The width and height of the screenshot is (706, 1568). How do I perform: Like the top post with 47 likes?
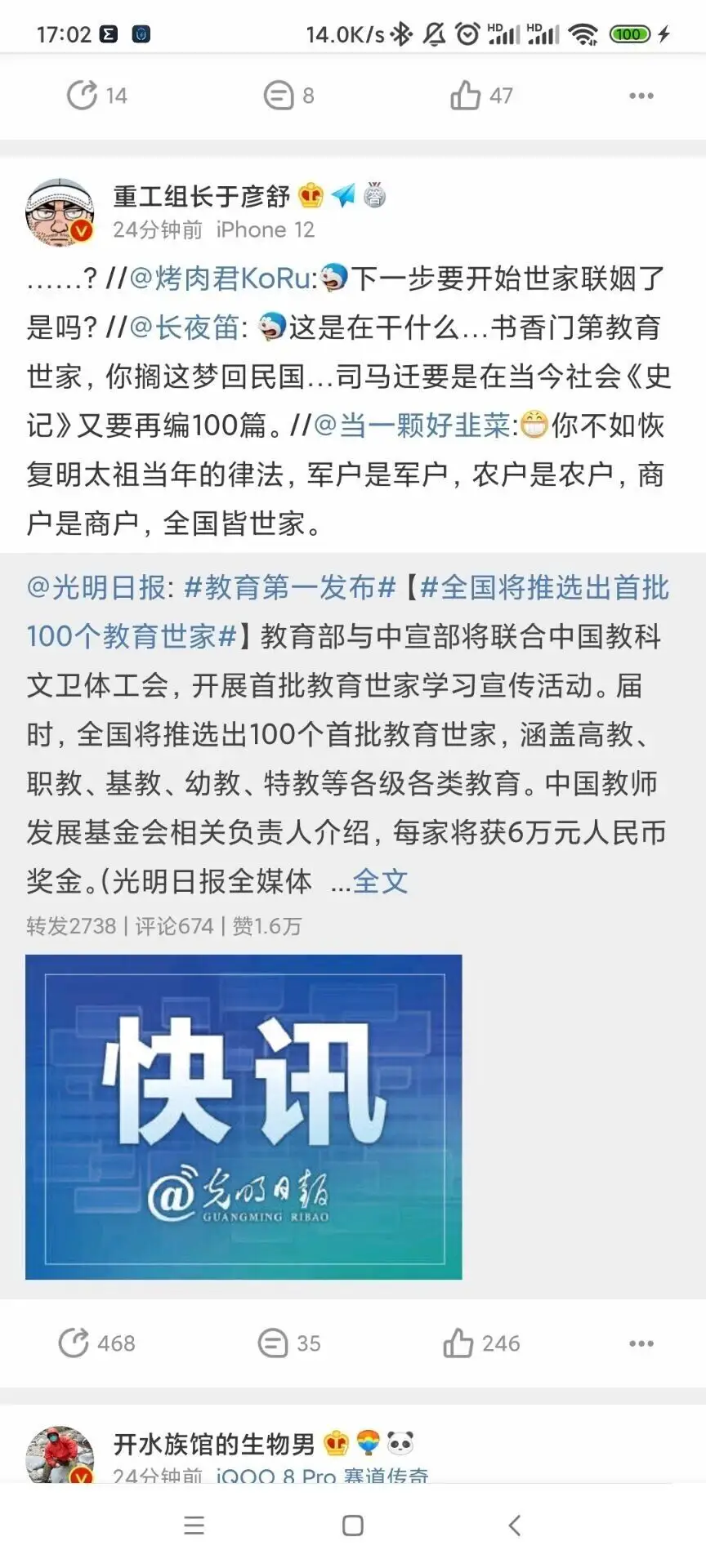tap(481, 96)
